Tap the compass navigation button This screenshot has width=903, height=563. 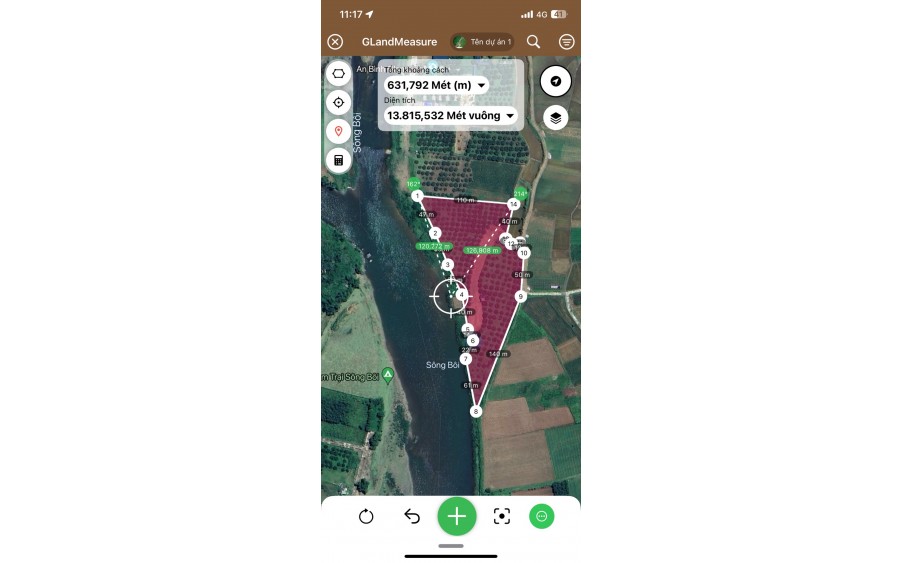(556, 81)
